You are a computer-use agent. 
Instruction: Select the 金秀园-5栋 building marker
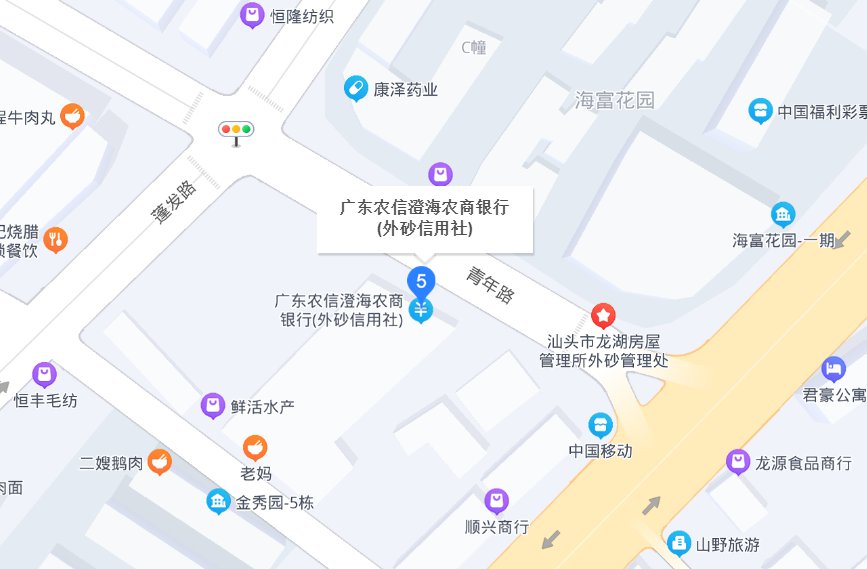(x=218, y=502)
